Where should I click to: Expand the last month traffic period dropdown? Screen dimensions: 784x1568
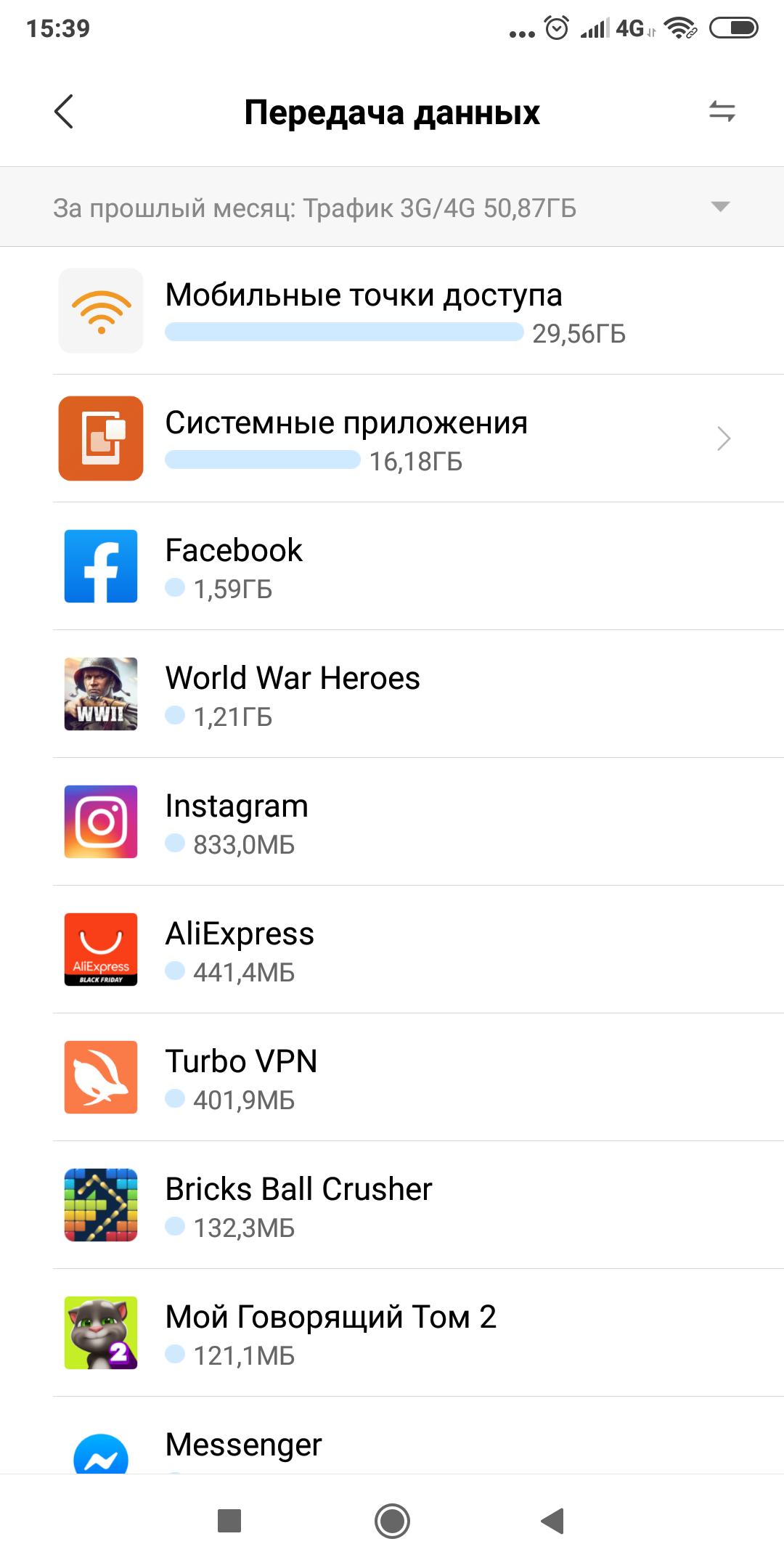point(392,208)
